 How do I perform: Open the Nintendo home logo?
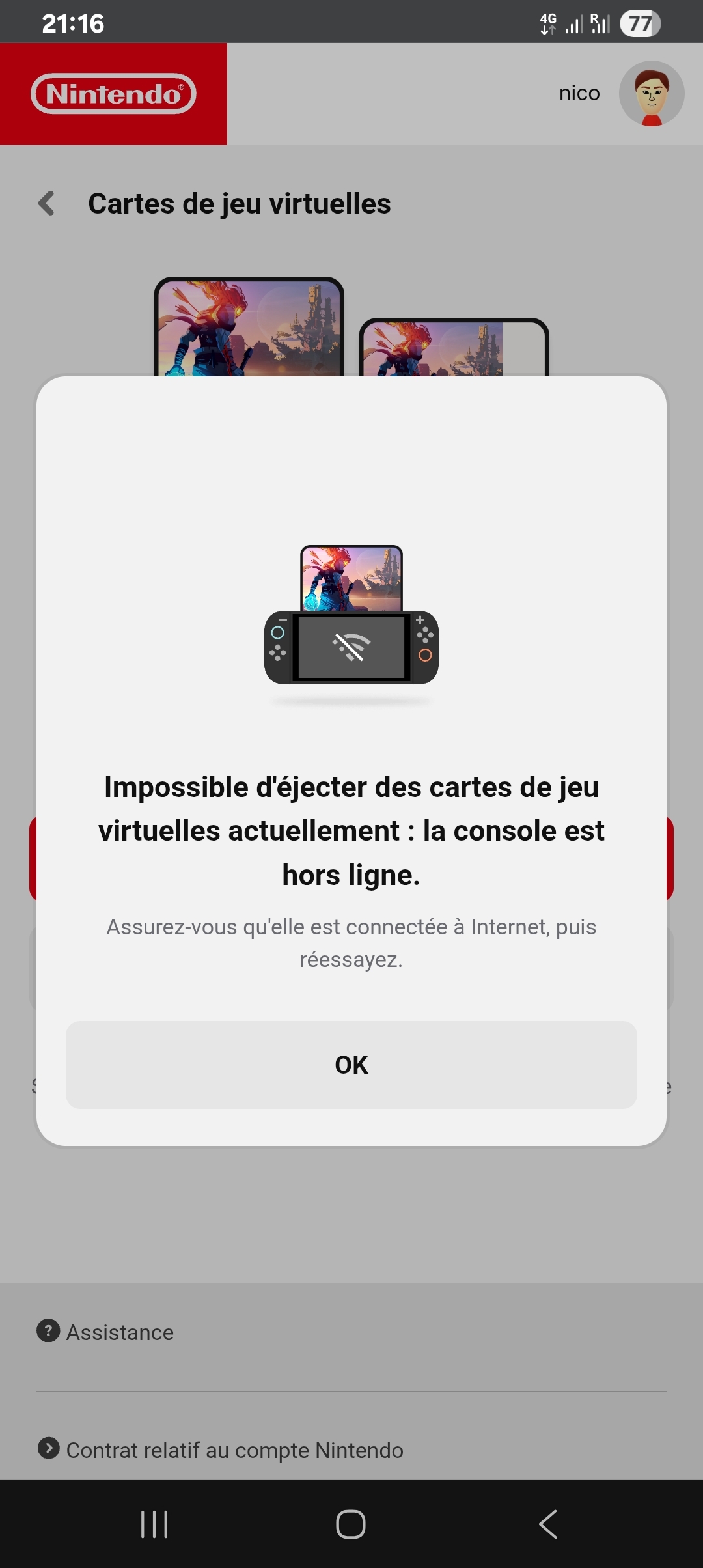pos(113,94)
